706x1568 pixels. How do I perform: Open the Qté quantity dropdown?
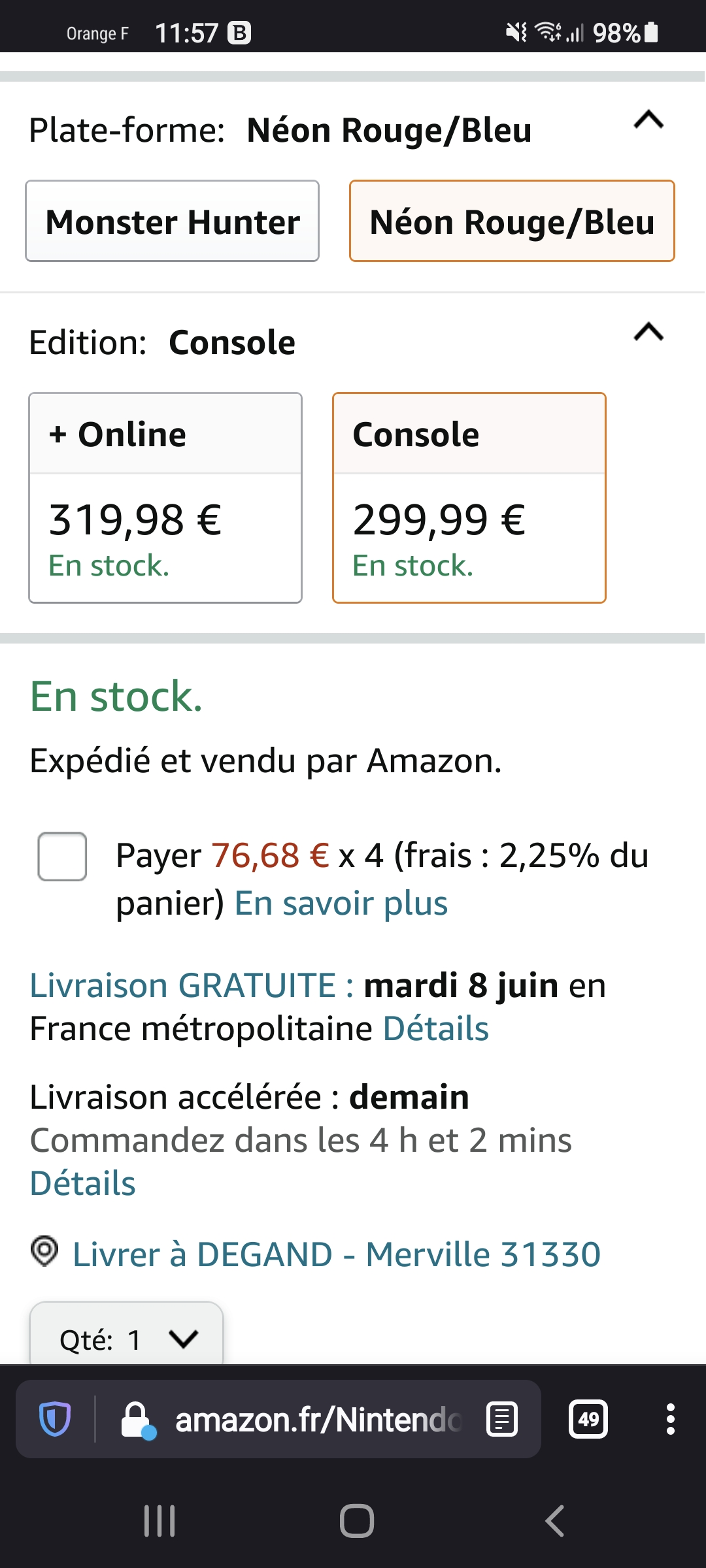(126, 1338)
